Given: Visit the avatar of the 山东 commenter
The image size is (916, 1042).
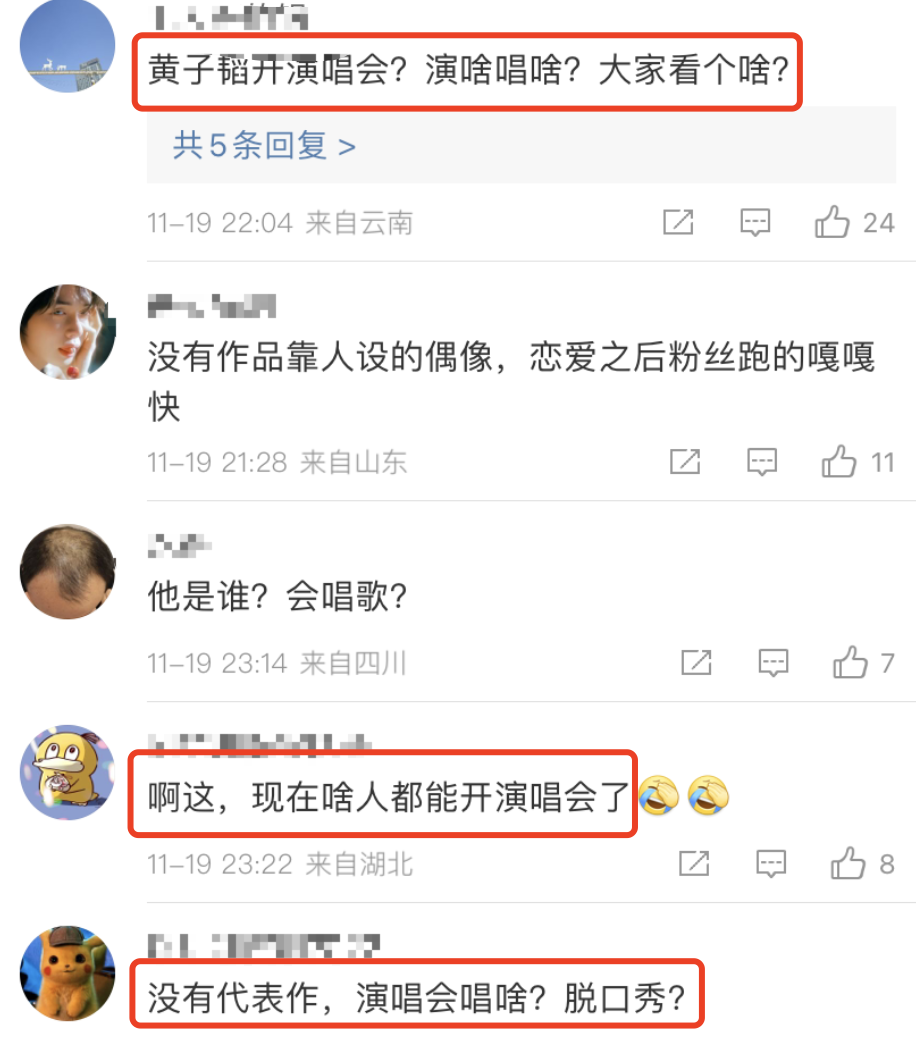Looking at the screenshot, I should 67,332.
